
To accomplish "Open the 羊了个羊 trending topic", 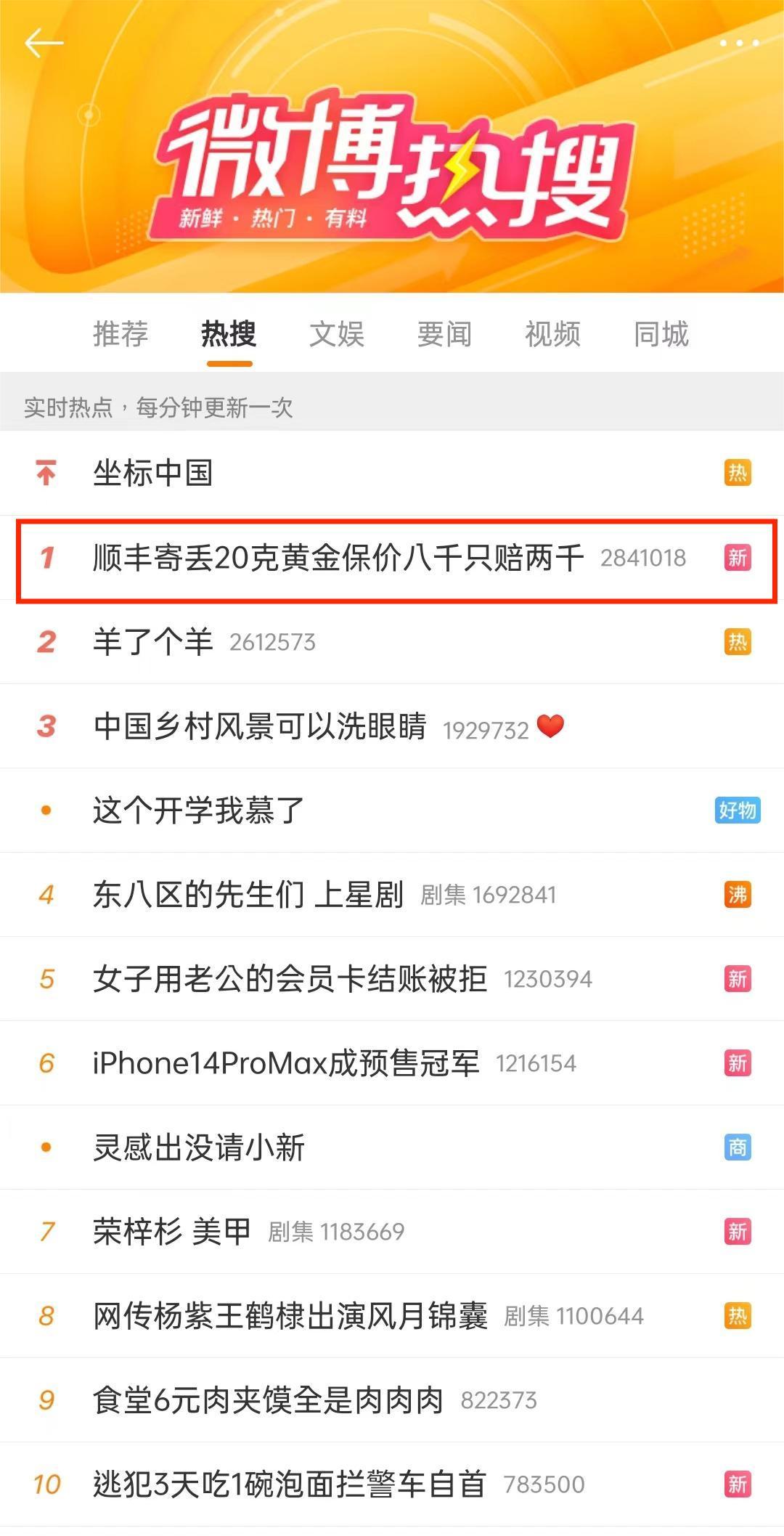I will [x=152, y=642].
